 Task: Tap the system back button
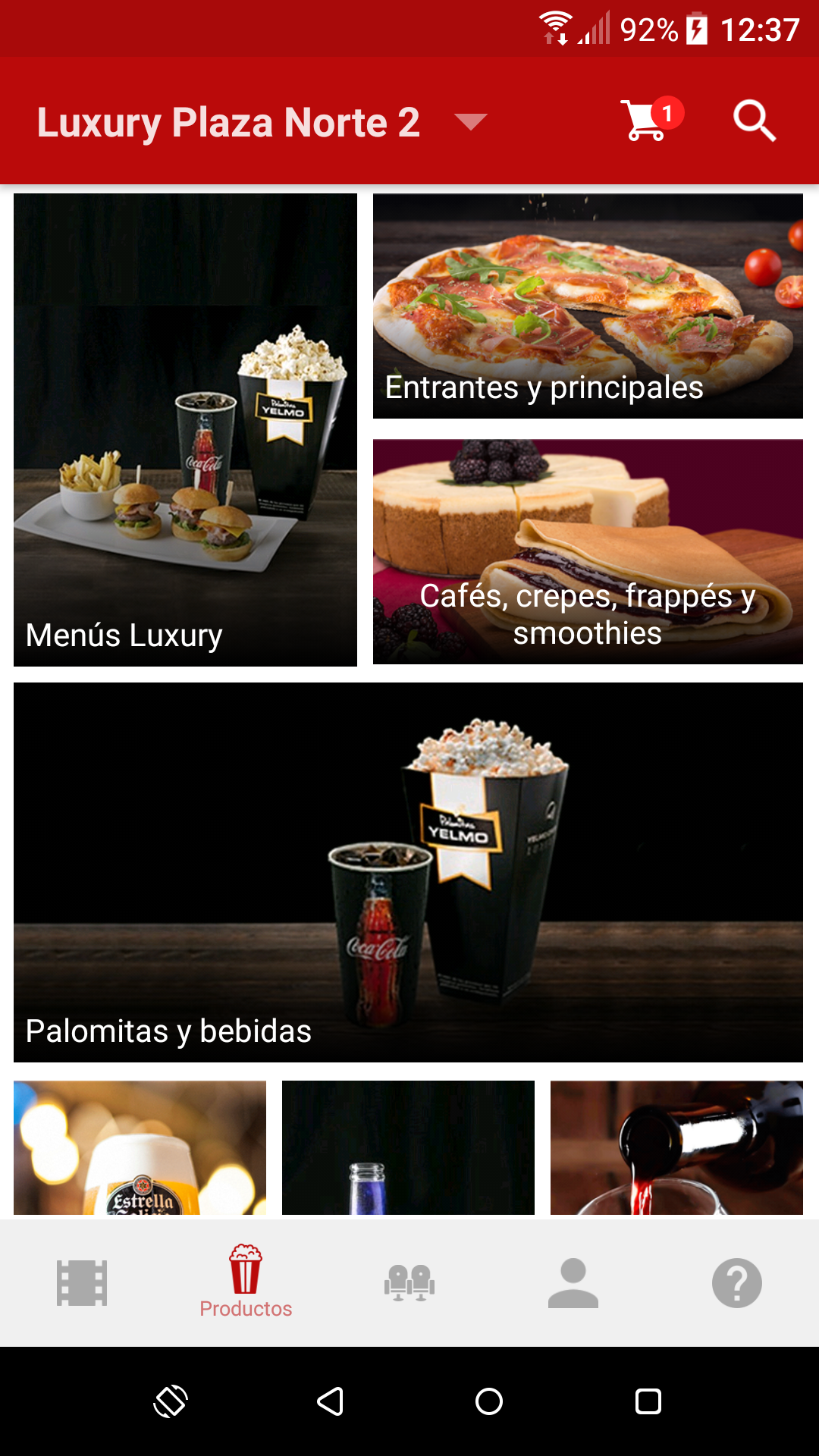pos(331,1401)
